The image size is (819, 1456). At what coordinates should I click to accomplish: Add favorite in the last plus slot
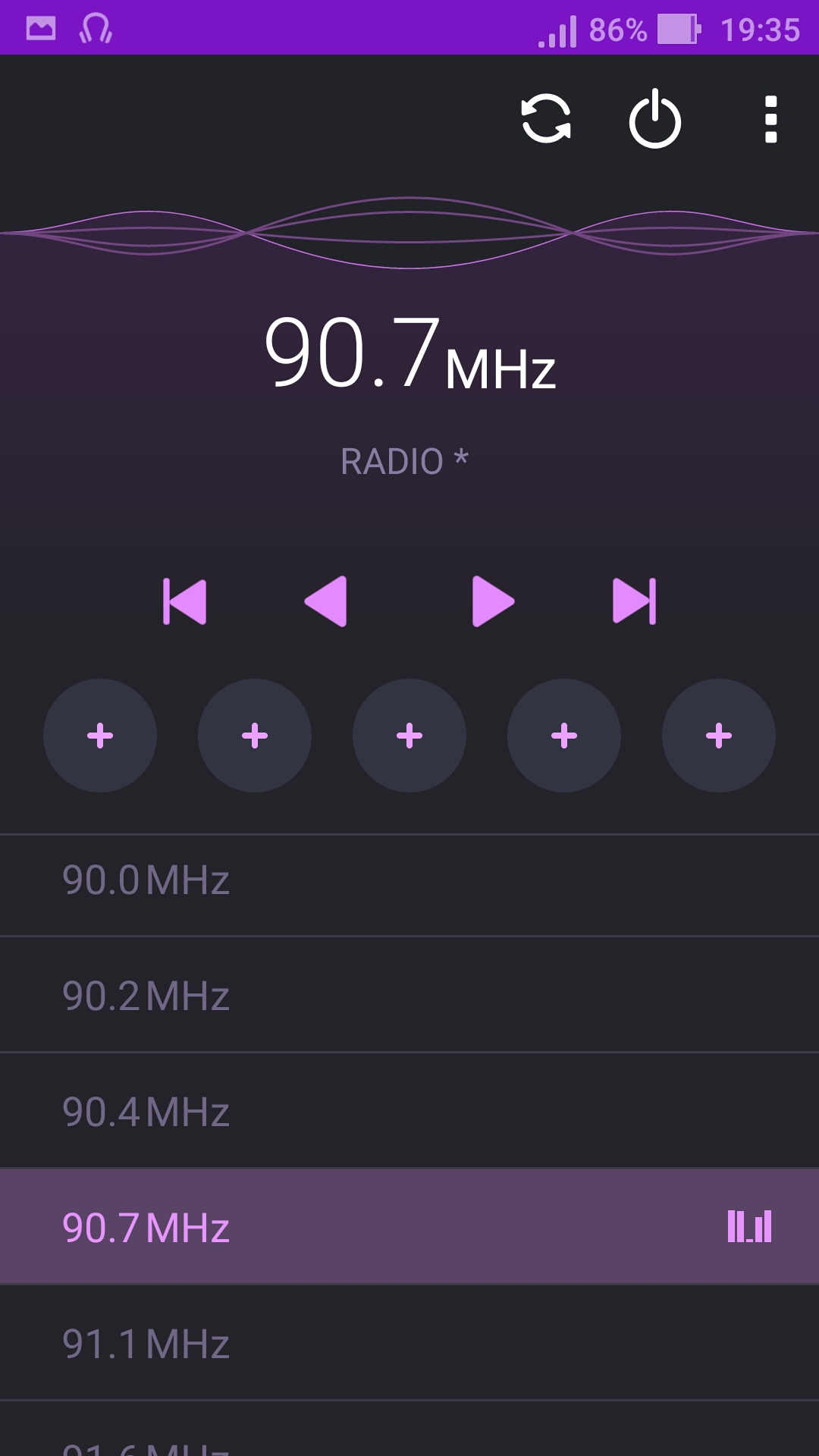tap(719, 736)
